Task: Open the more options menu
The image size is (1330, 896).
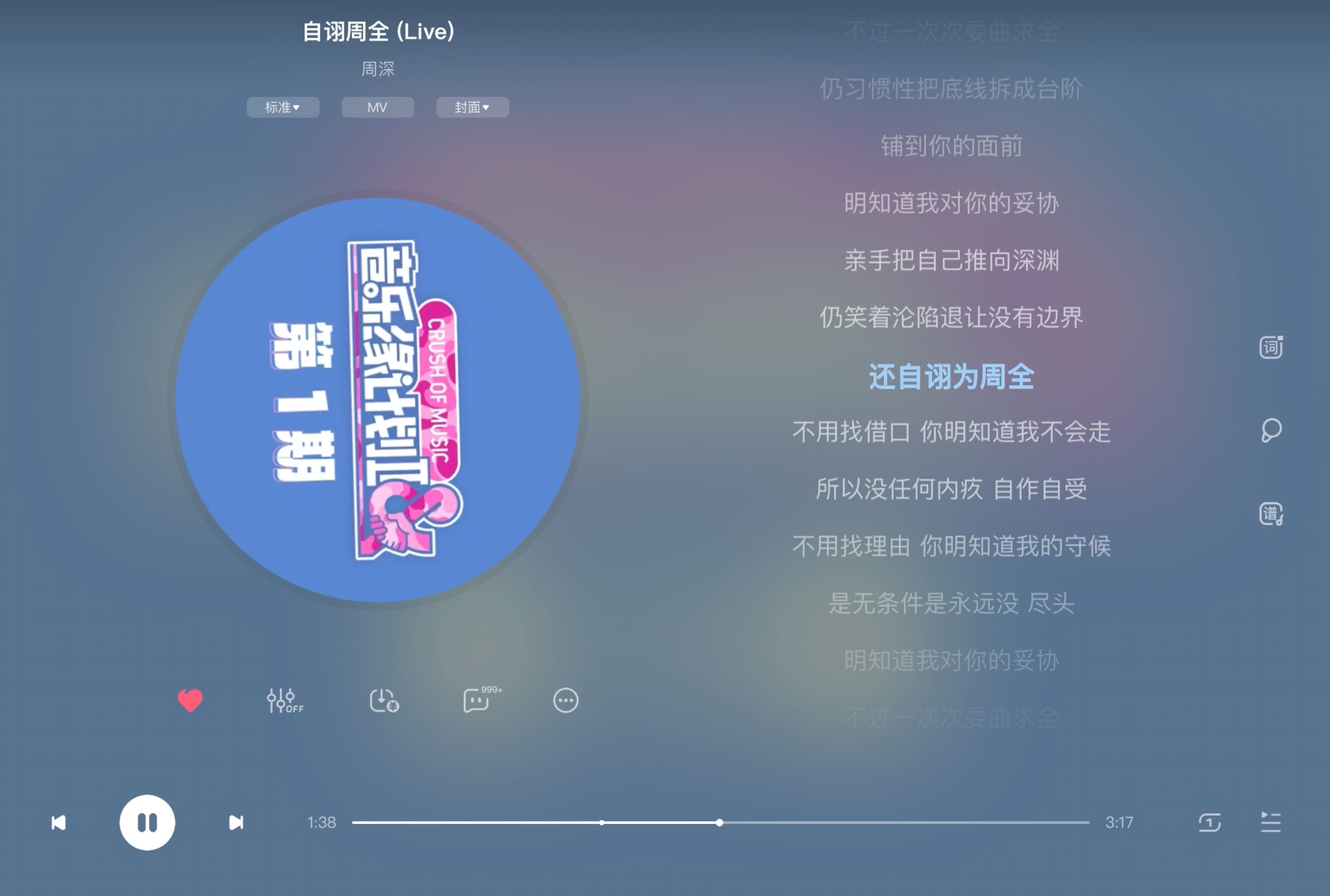Action: pyautogui.click(x=565, y=701)
